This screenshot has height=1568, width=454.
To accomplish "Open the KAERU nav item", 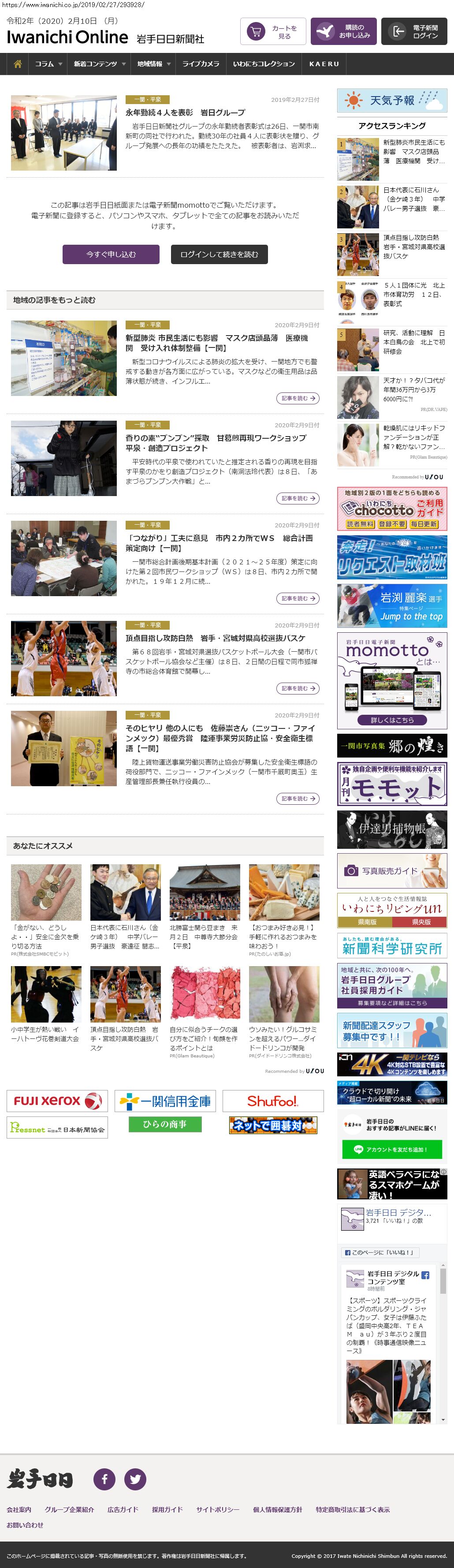I will (x=324, y=64).
